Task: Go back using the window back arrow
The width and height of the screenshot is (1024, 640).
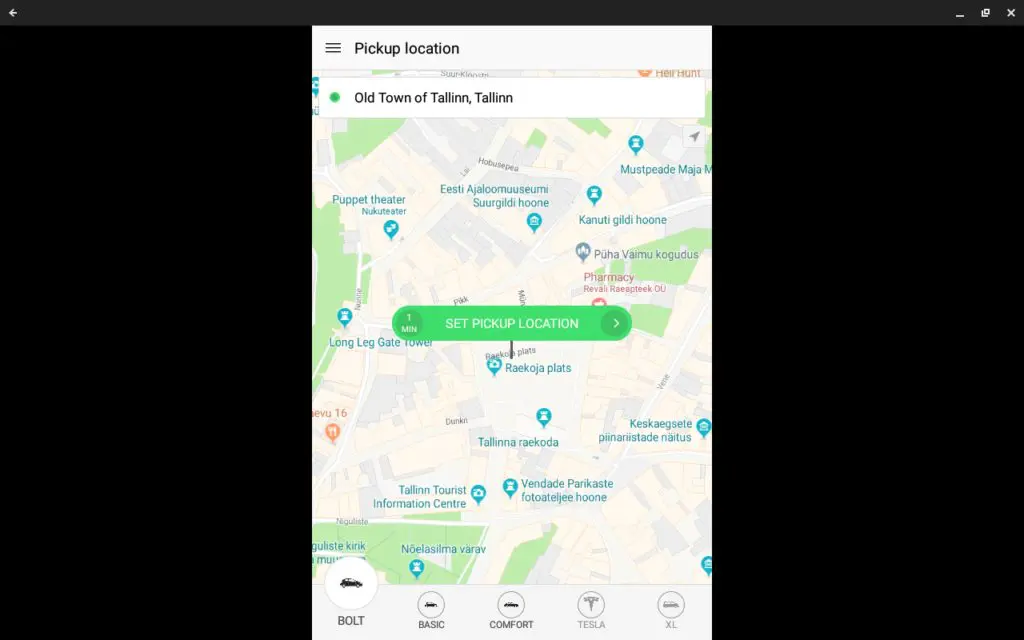Action: point(13,12)
